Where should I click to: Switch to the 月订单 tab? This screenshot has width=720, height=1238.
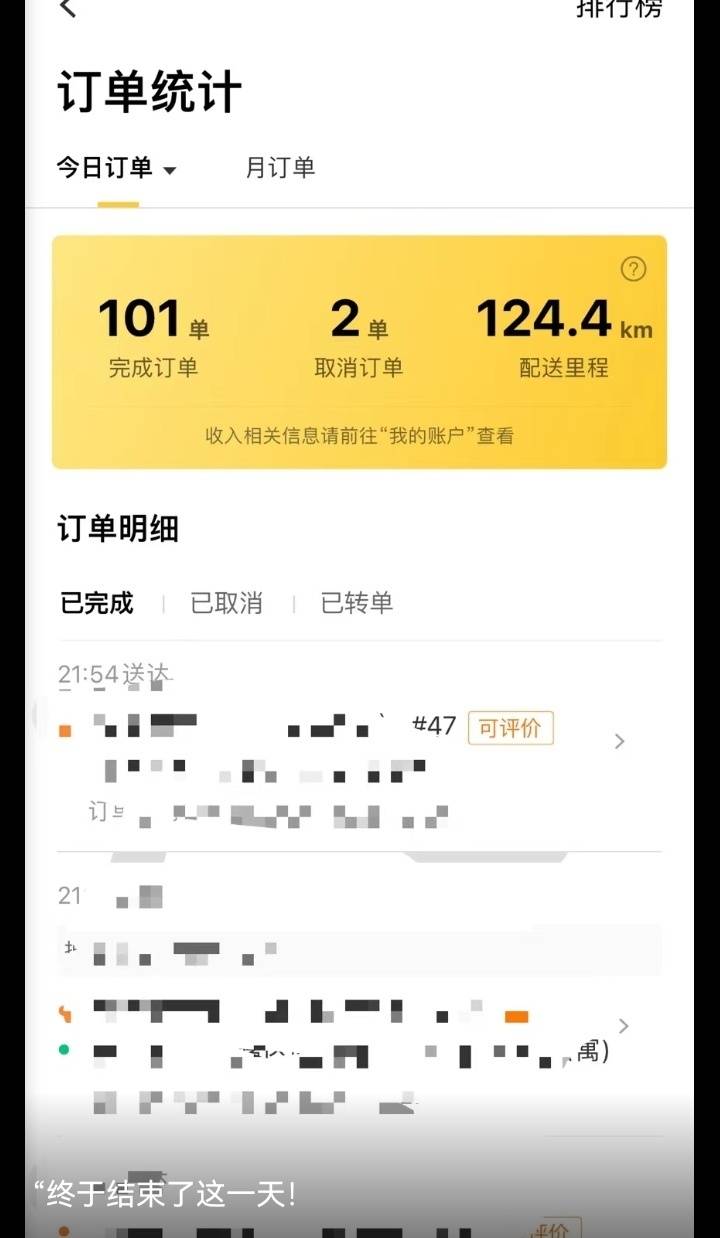pos(280,168)
